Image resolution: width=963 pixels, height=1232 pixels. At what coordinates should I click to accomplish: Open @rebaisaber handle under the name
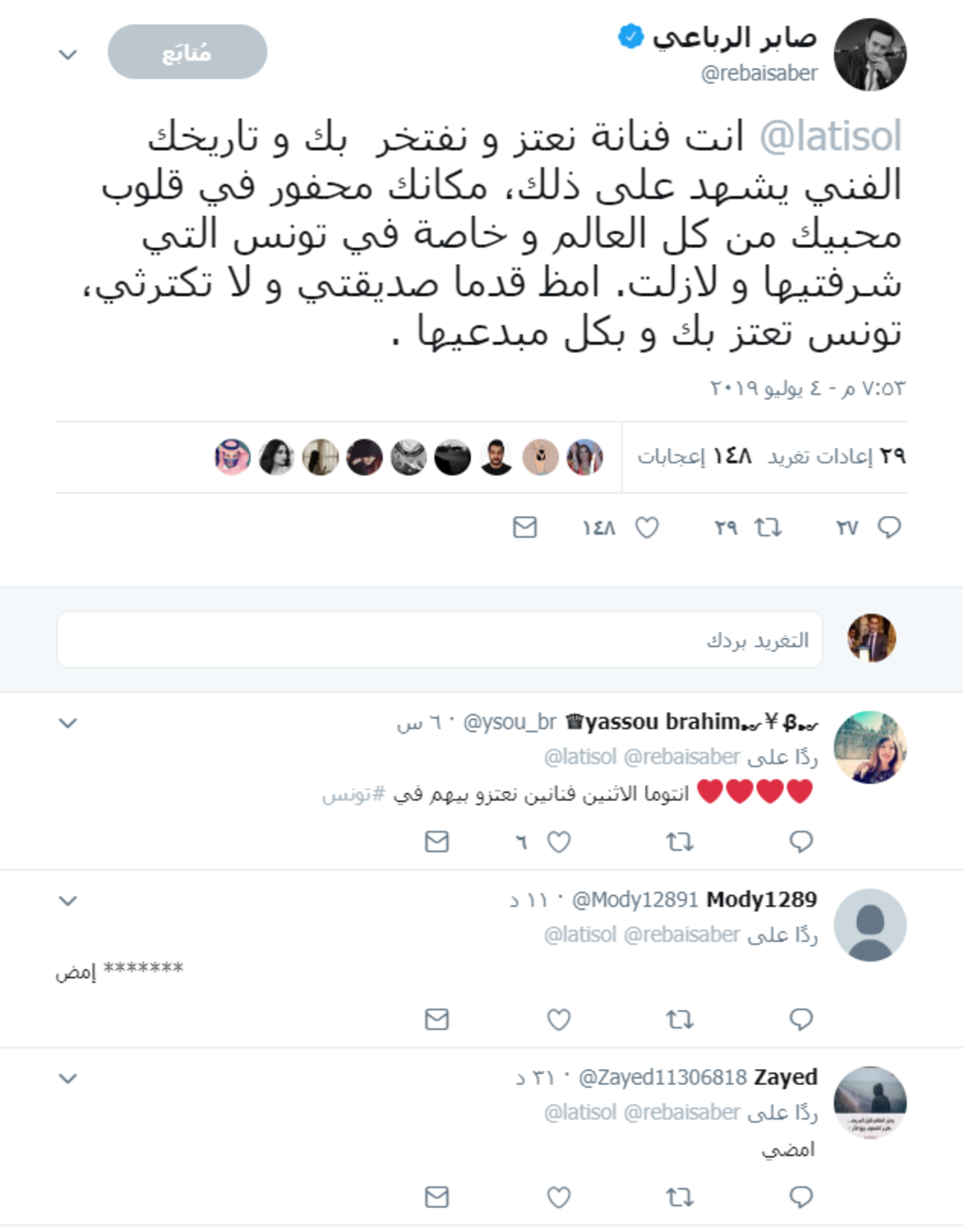coord(759,73)
